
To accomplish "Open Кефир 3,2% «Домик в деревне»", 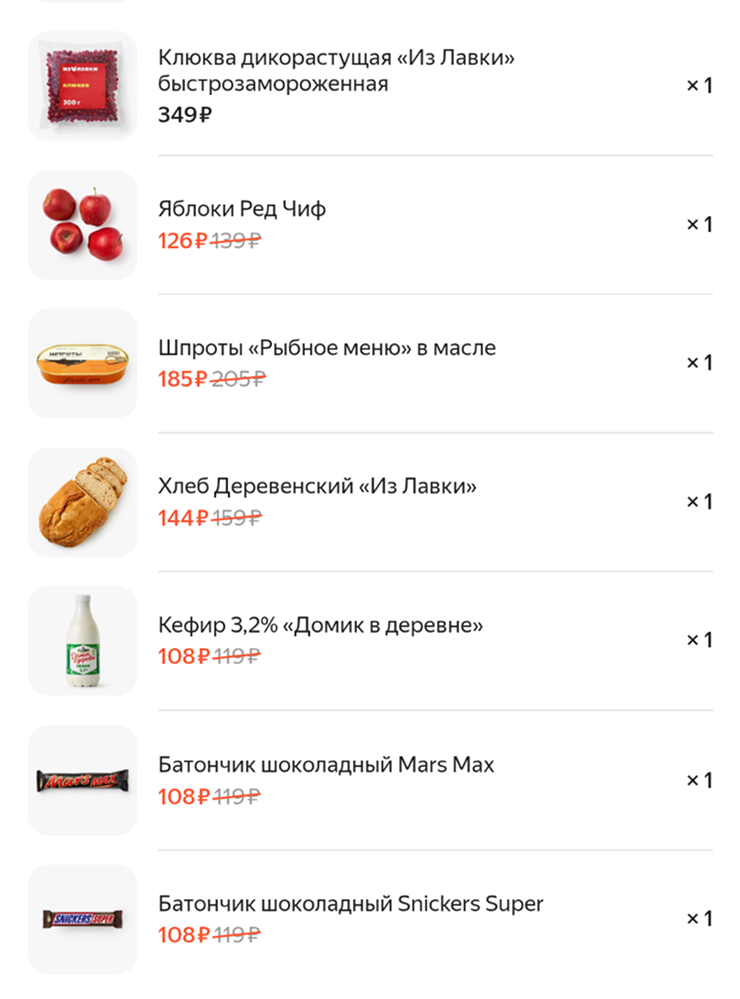I will [320, 626].
